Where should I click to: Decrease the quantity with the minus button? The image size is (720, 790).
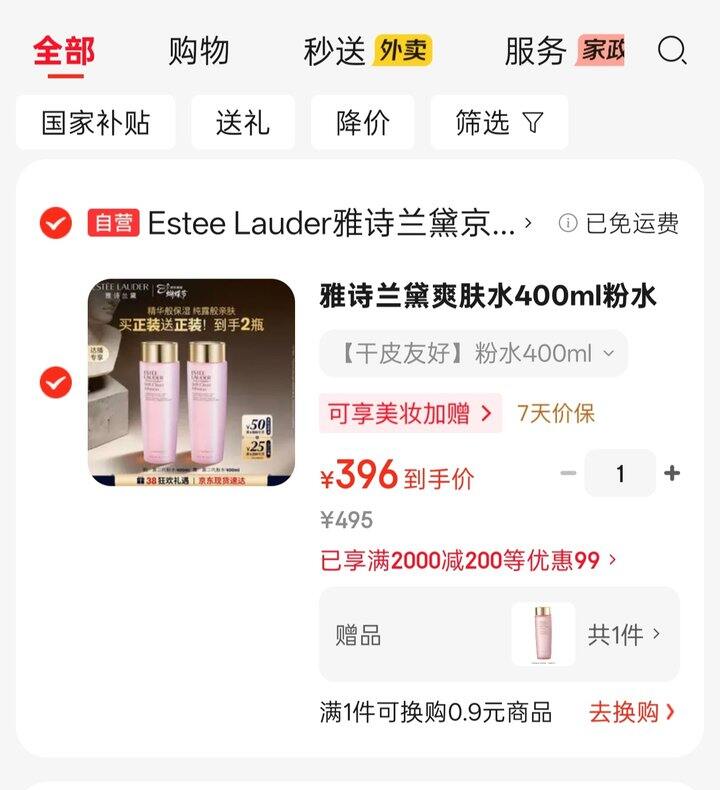coord(568,473)
